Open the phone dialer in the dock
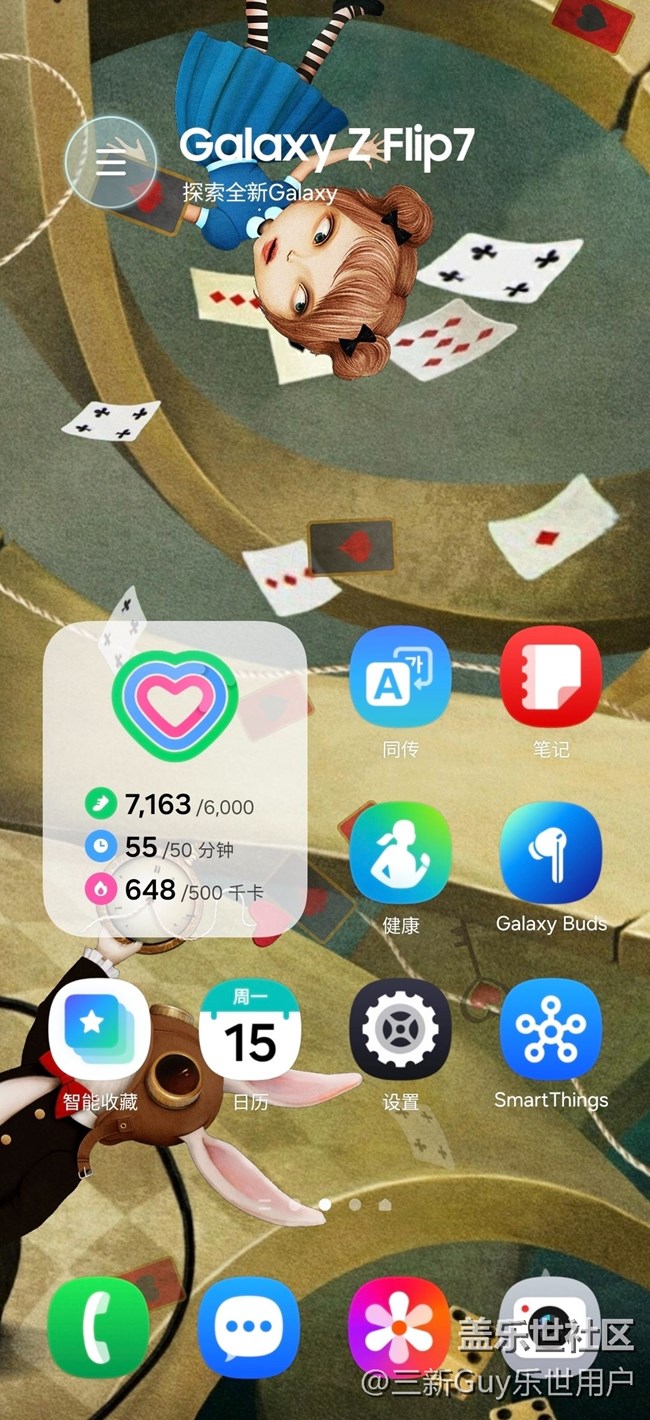This screenshot has width=650, height=1420. [x=99, y=1327]
